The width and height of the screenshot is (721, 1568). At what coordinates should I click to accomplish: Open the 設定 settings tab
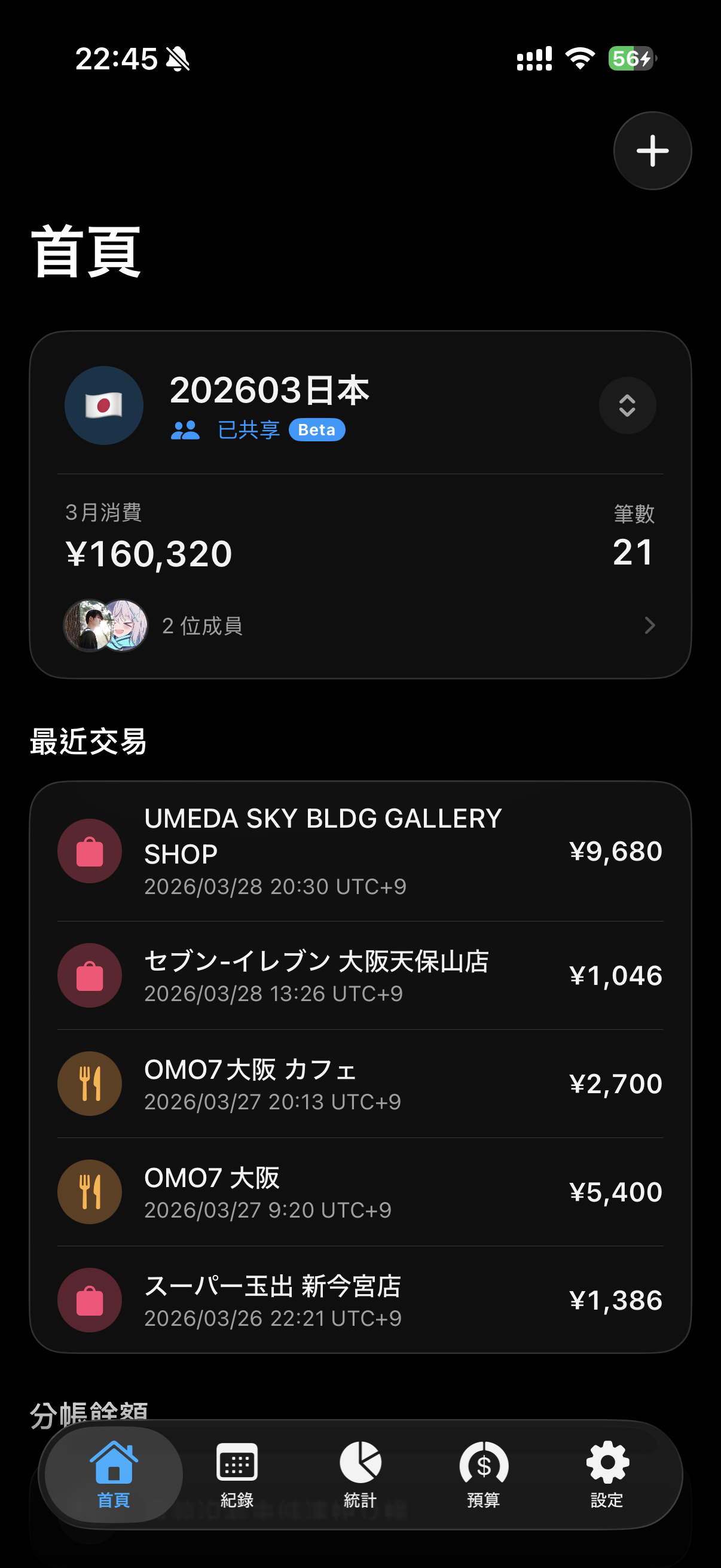607,1473
